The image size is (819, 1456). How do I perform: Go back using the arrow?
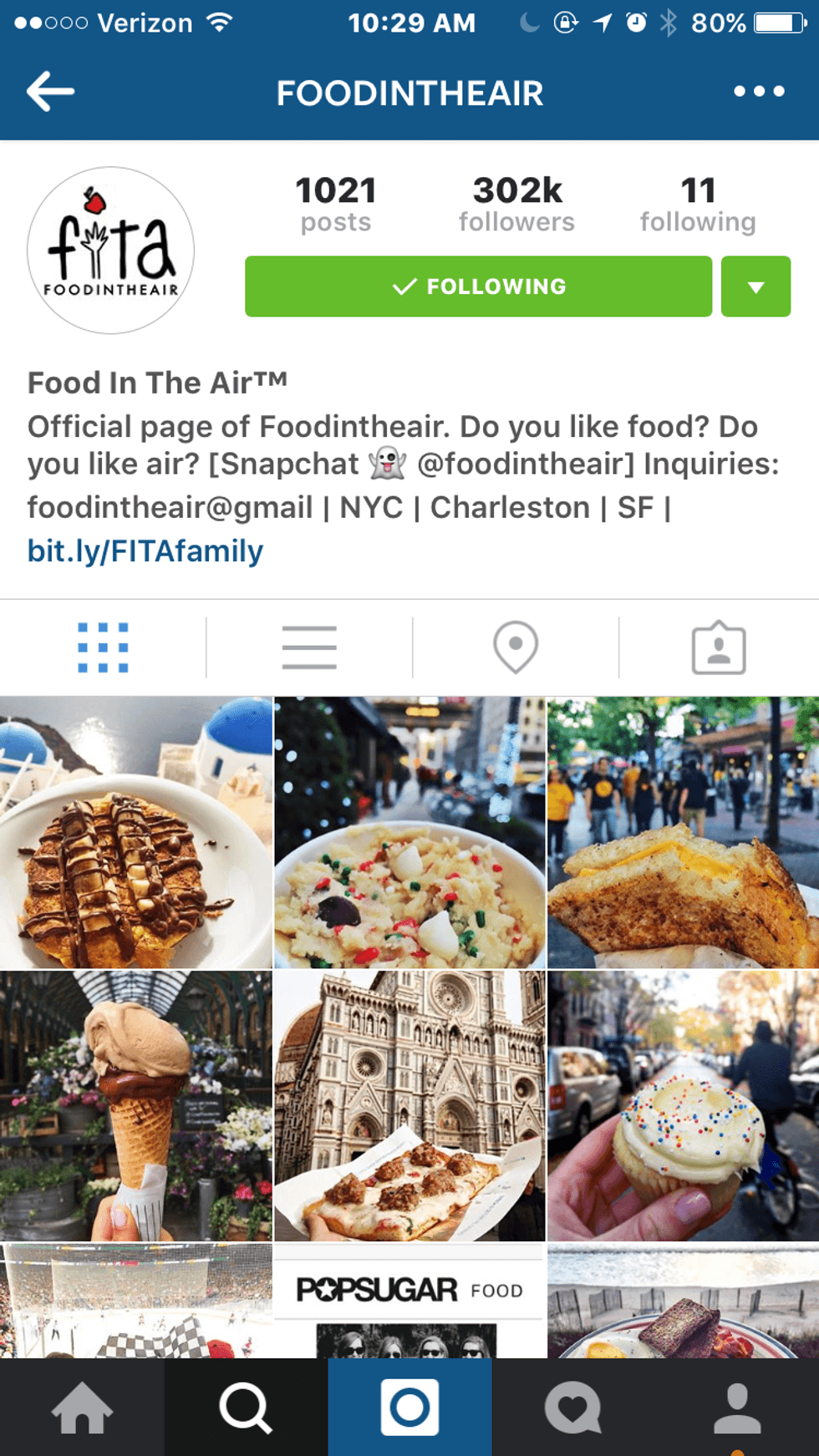[x=50, y=91]
